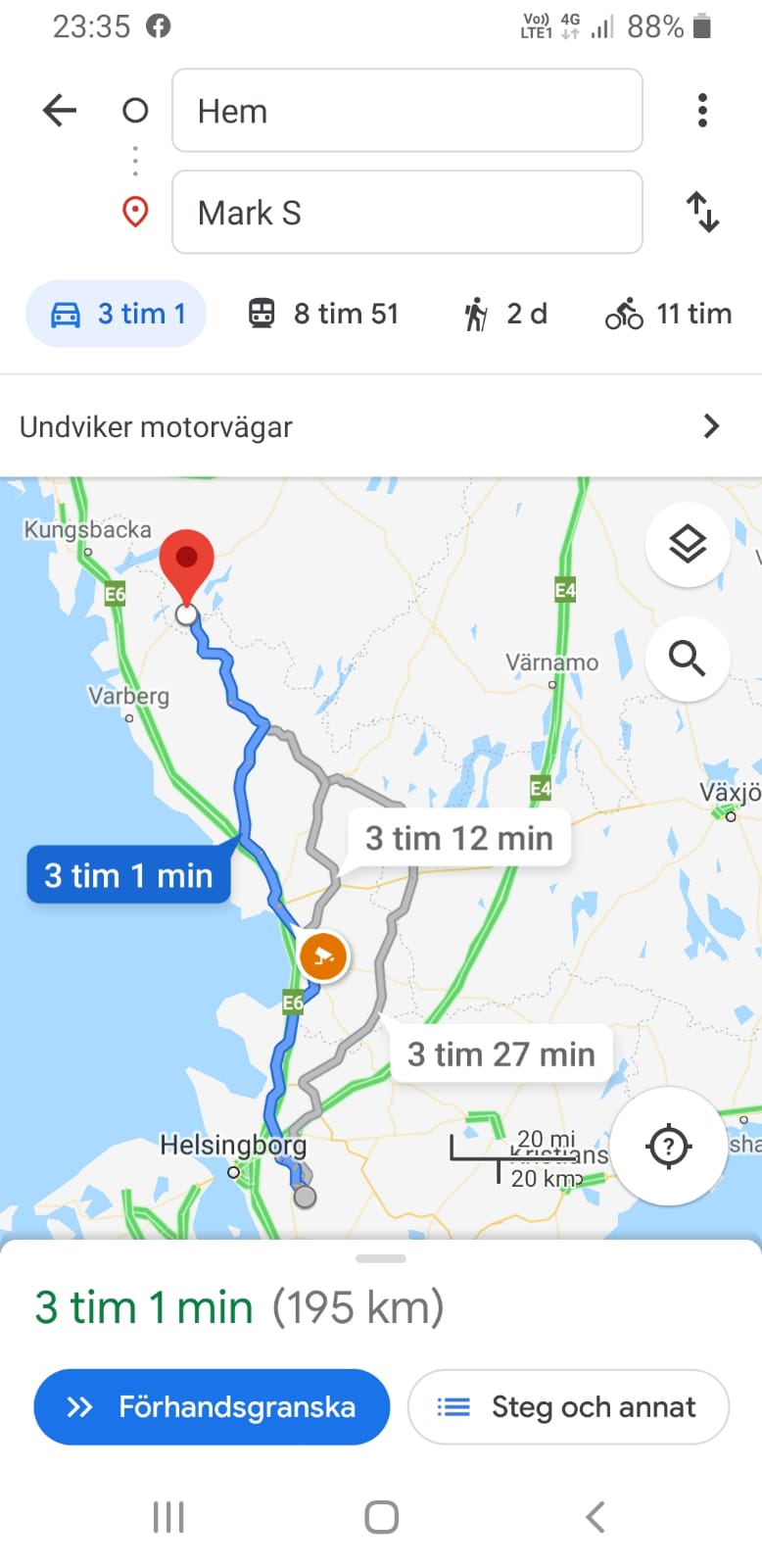This screenshot has width=762, height=1568.
Task: Select the alternate 3 tim 27 min route
Action: 500,1053
